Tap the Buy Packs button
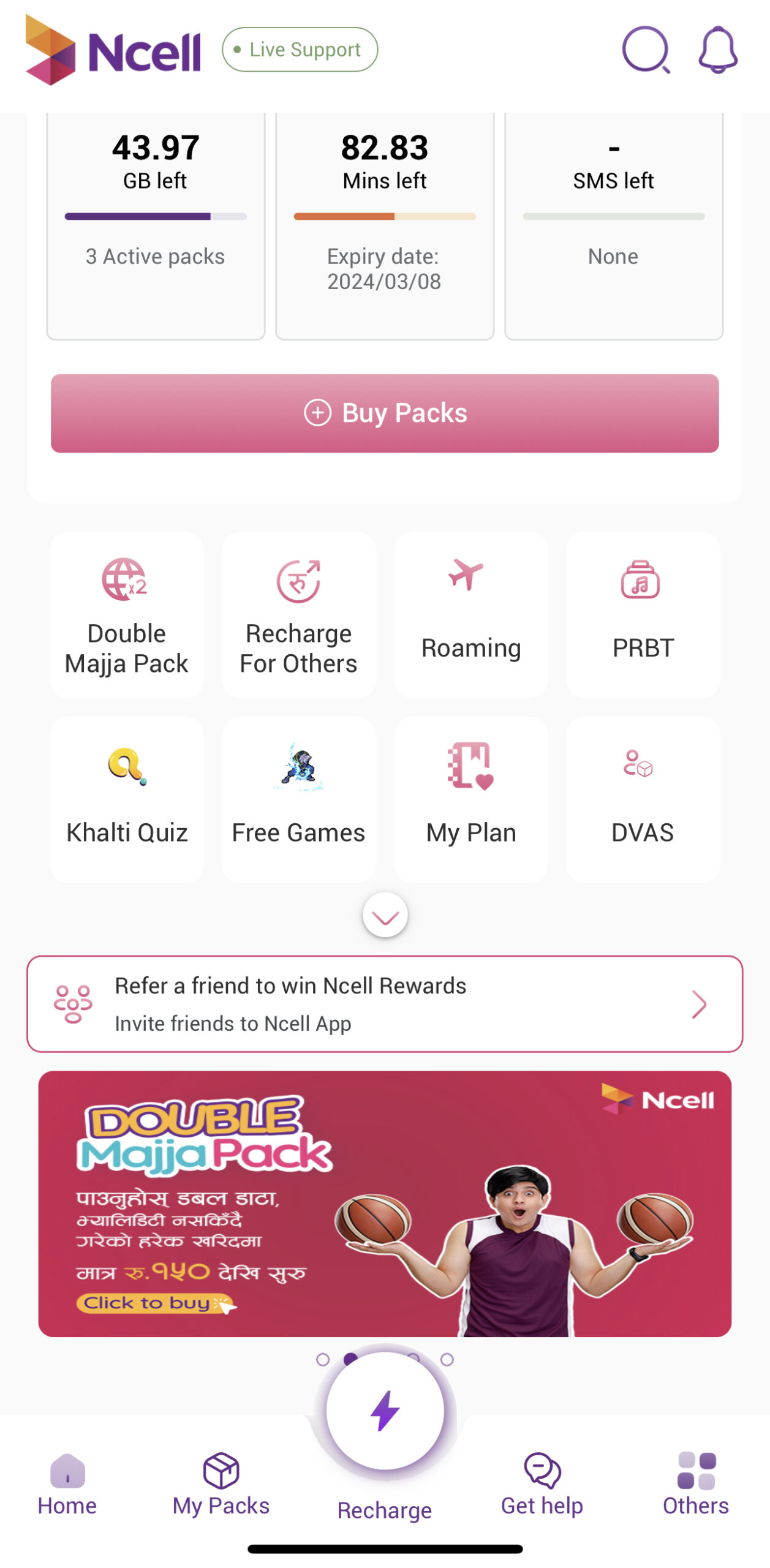Viewport: 770px width, 1568px height. click(385, 413)
